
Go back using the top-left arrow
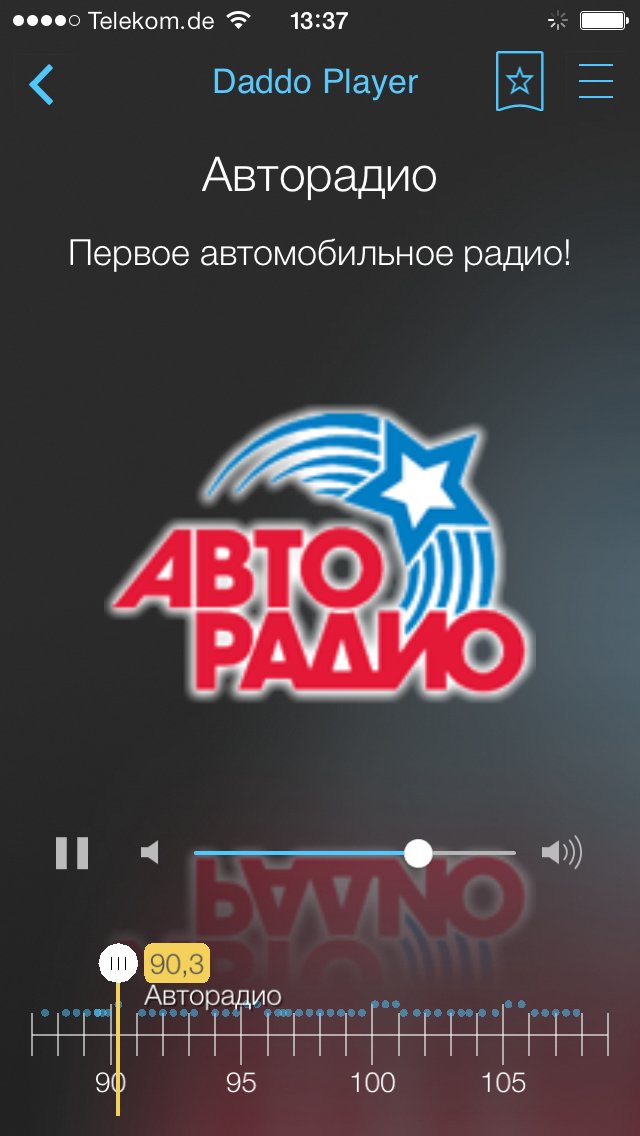[42, 84]
